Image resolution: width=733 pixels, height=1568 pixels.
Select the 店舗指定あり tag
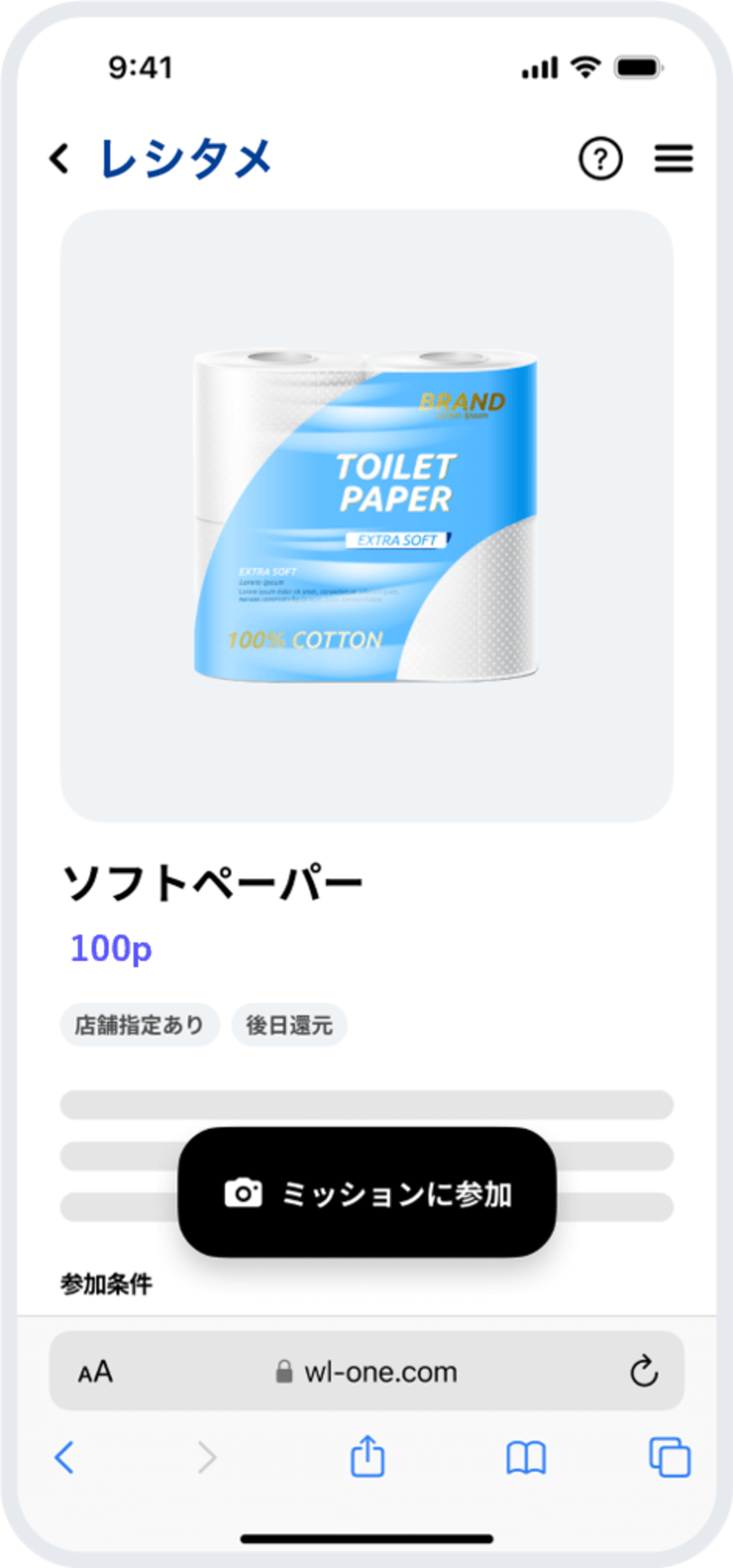pos(139,1026)
